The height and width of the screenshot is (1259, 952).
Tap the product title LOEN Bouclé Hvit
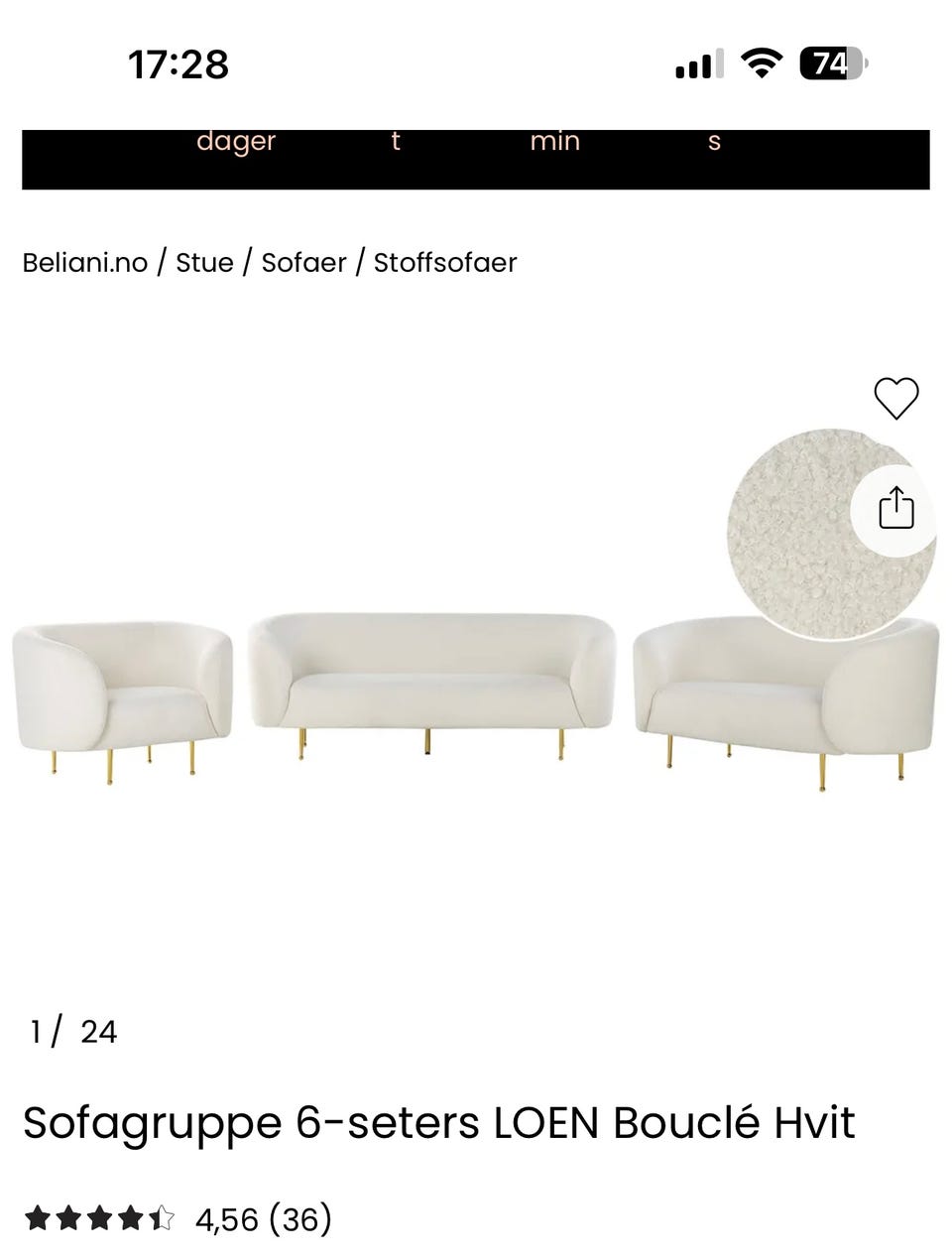tap(436, 1121)
